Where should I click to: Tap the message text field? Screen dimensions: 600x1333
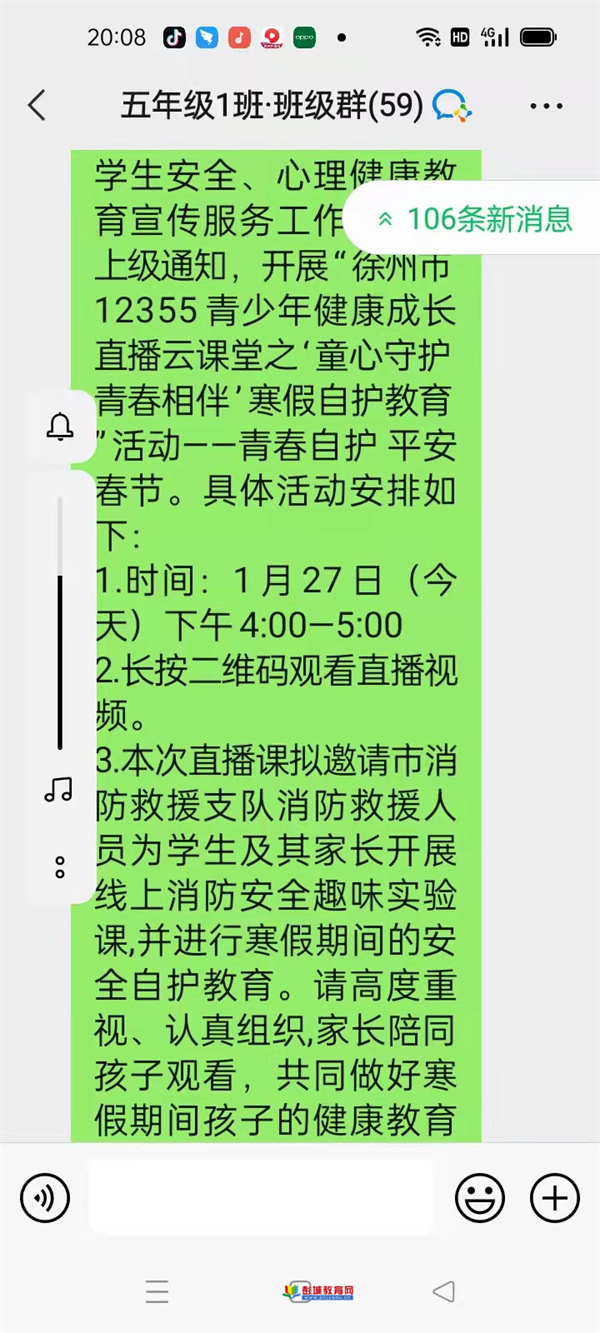click(262, 1197)
